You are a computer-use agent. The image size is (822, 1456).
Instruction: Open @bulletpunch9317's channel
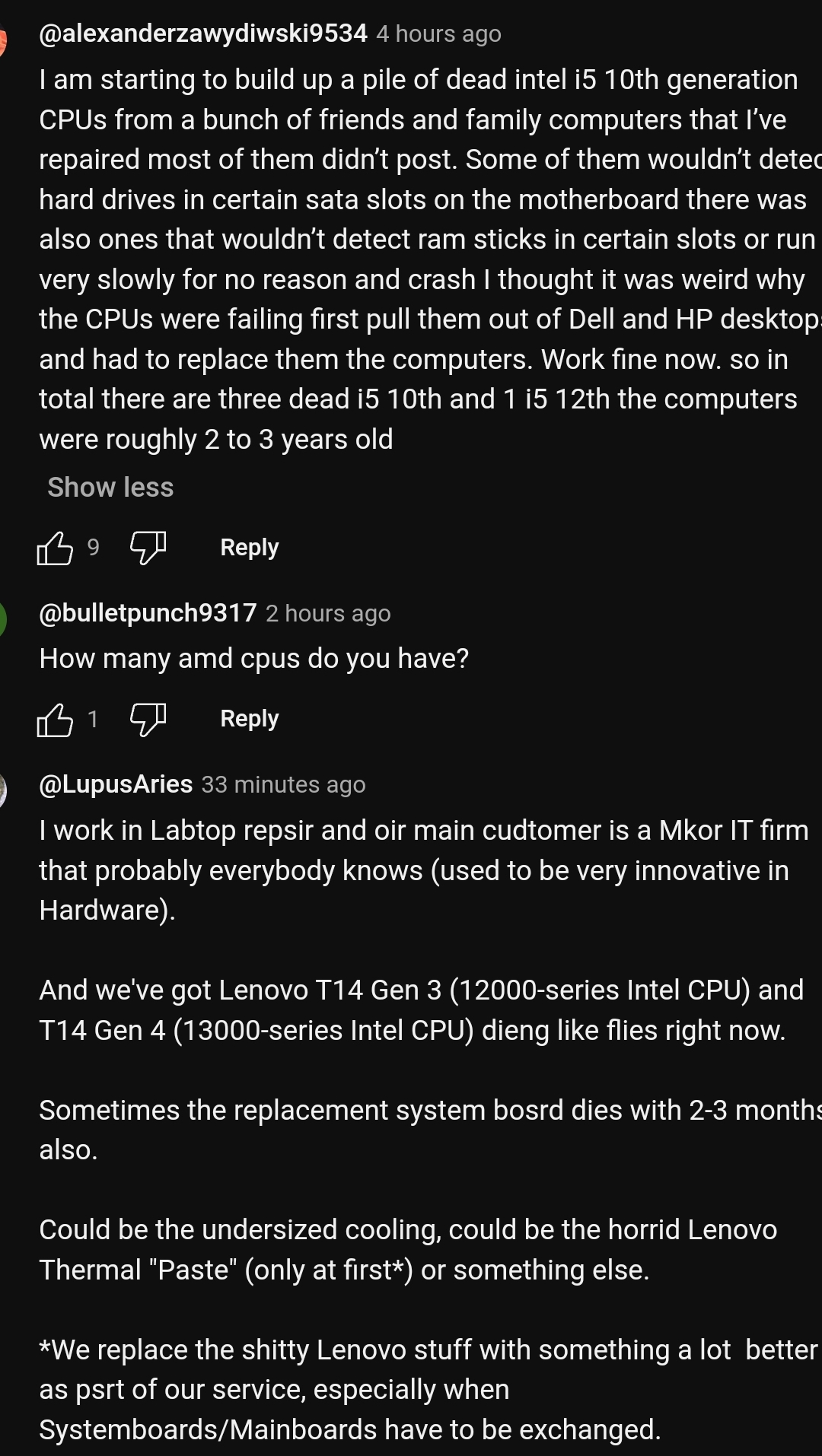pyautogui.click(x=148, y=613)
